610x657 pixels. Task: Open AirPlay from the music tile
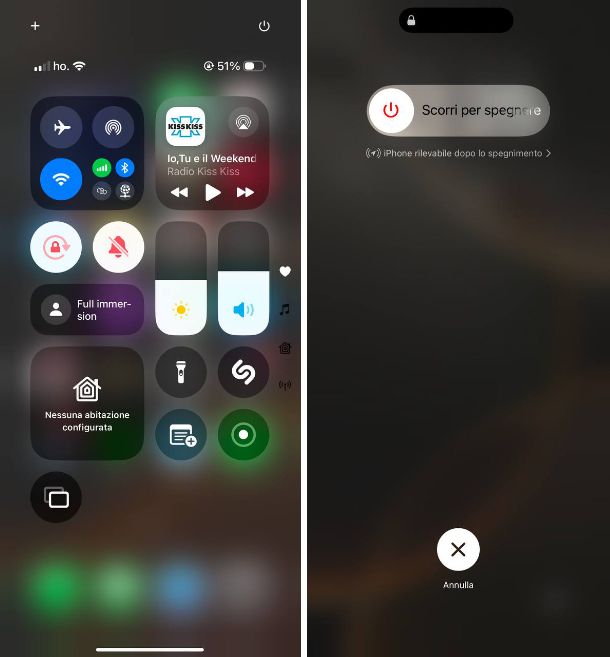[x=241, y=122]
